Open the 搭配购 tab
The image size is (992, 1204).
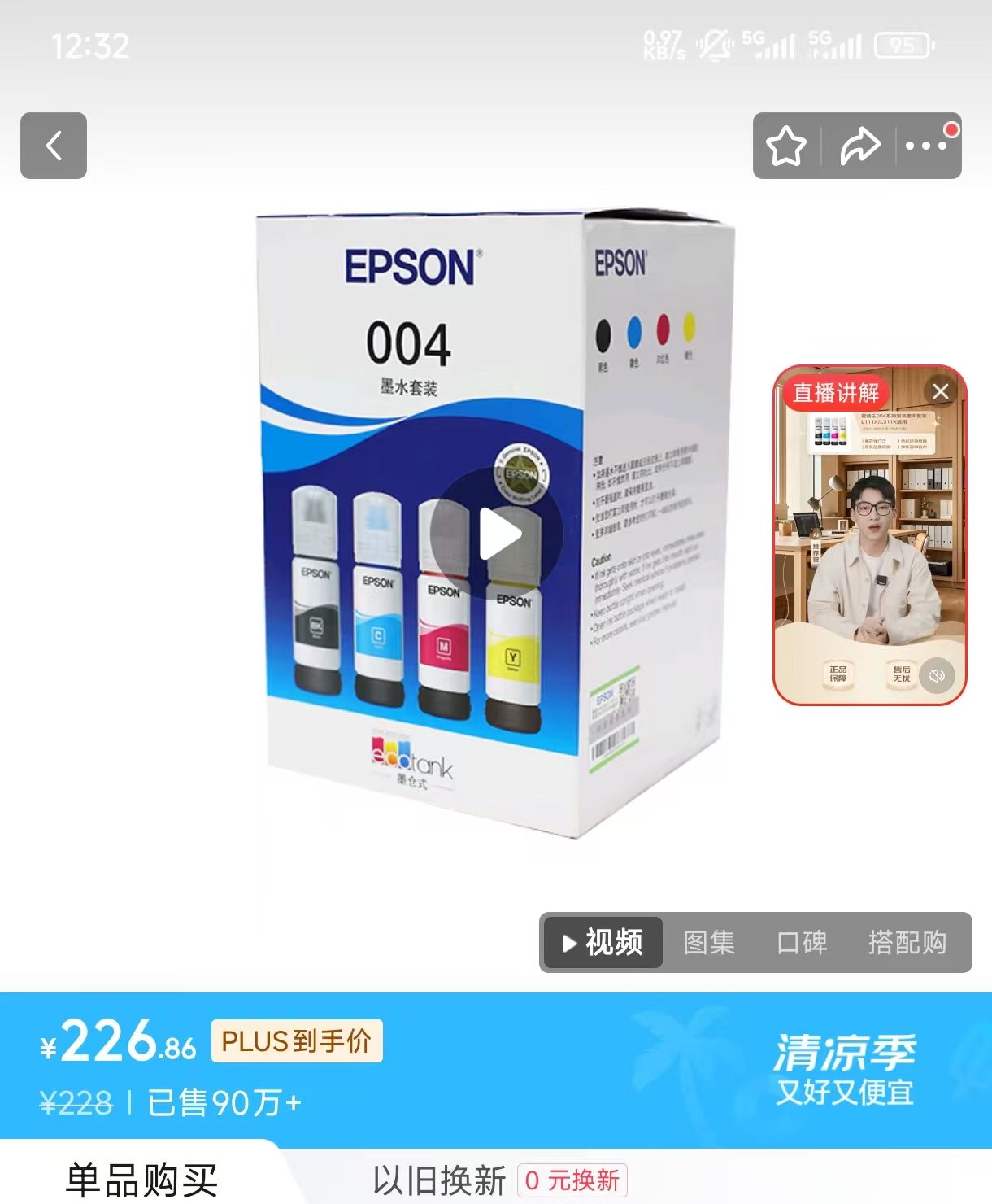(x=907, y=943)
